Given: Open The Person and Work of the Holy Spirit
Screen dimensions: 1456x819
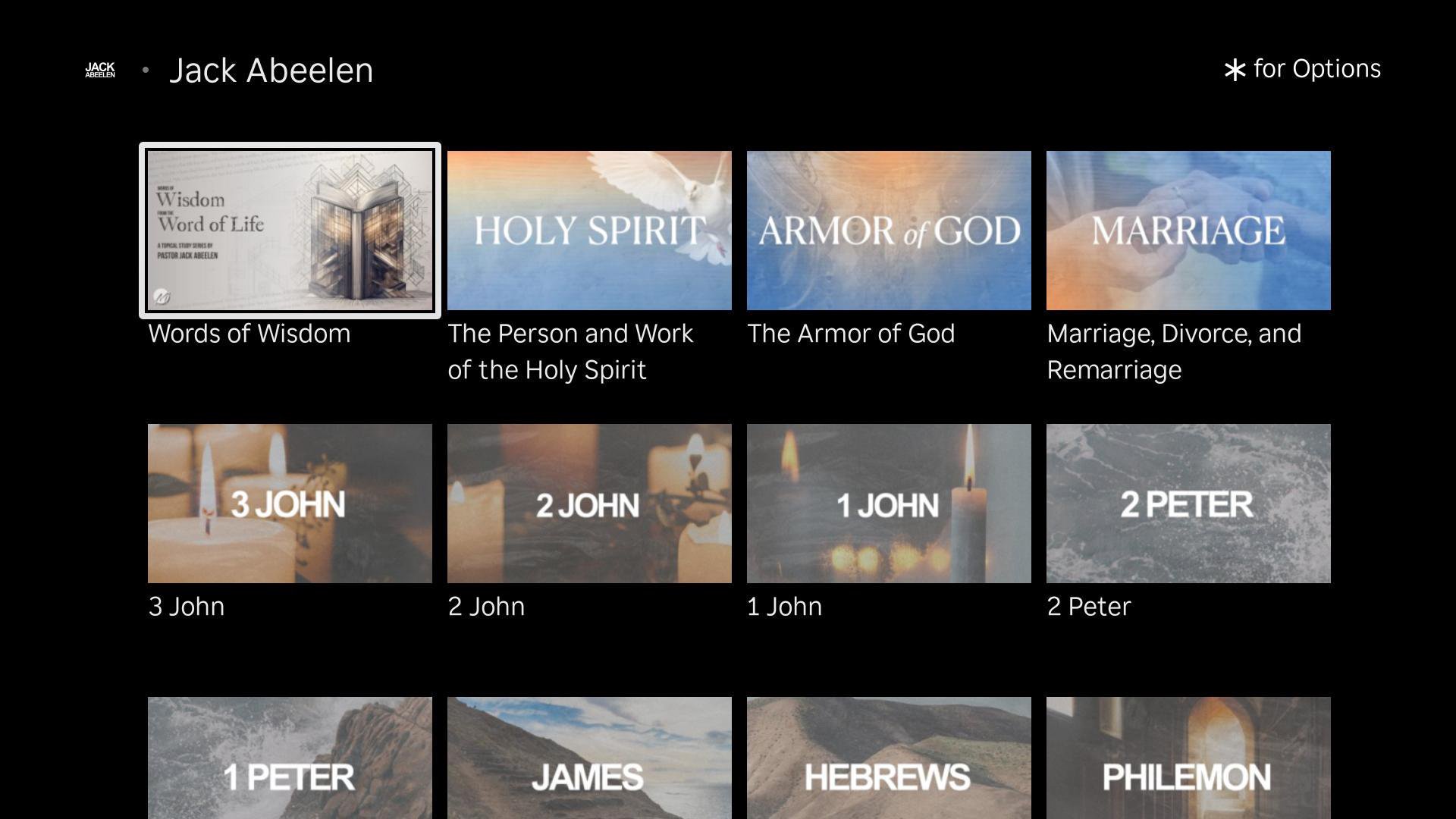Looking at the screenshot, I should 589,230.
